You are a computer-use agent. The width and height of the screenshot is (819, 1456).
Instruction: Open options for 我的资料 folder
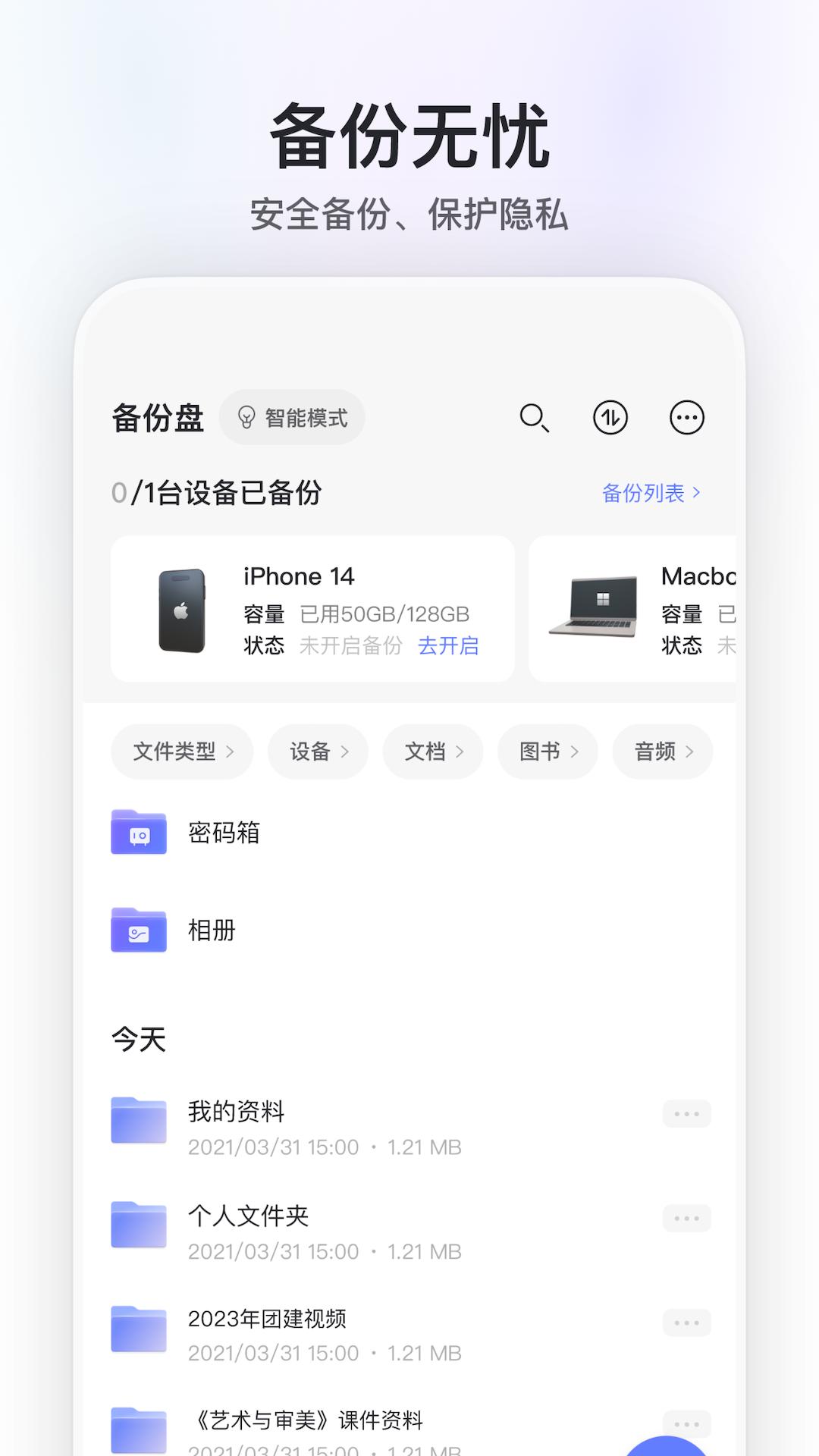pos(687,1112)
